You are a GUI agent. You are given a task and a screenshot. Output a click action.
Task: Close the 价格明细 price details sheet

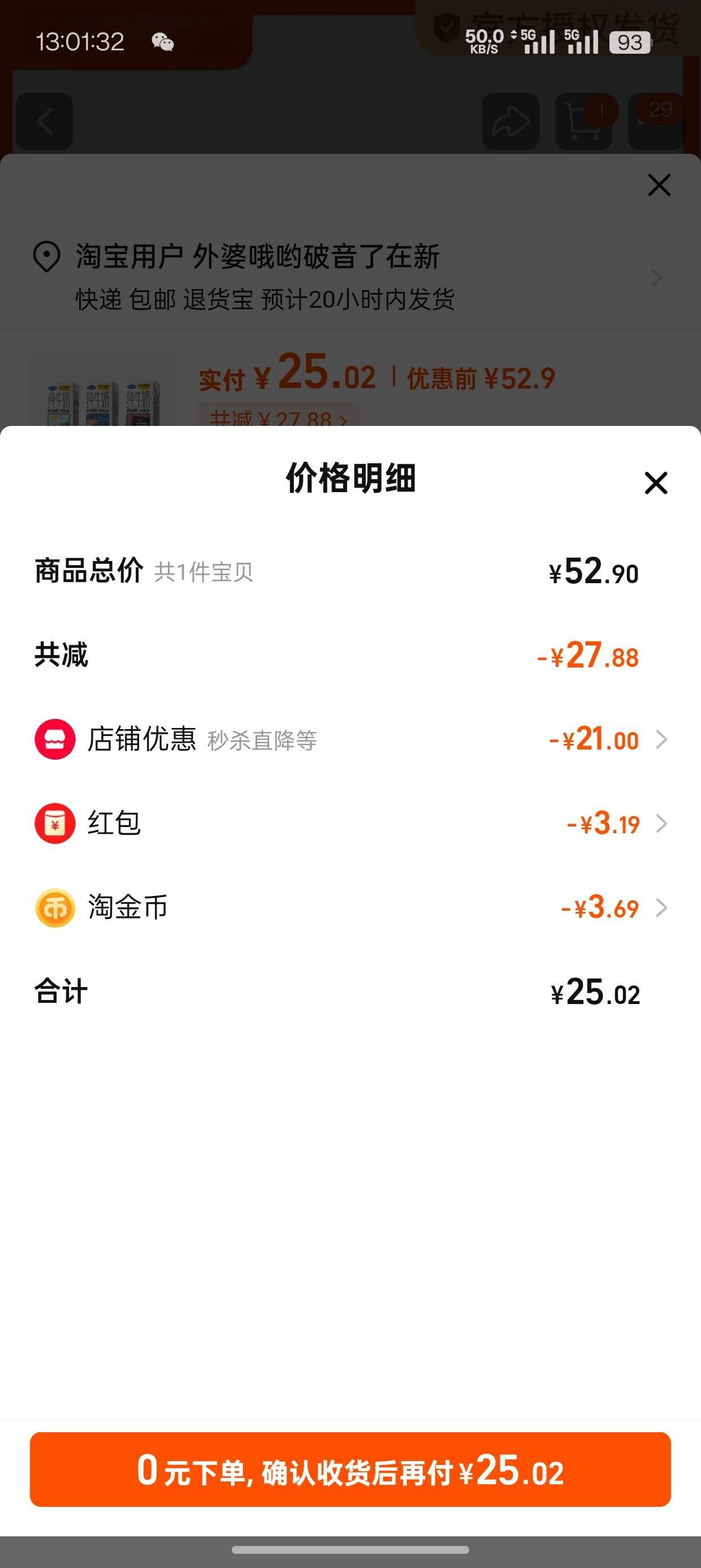click(x=656, y=483)
